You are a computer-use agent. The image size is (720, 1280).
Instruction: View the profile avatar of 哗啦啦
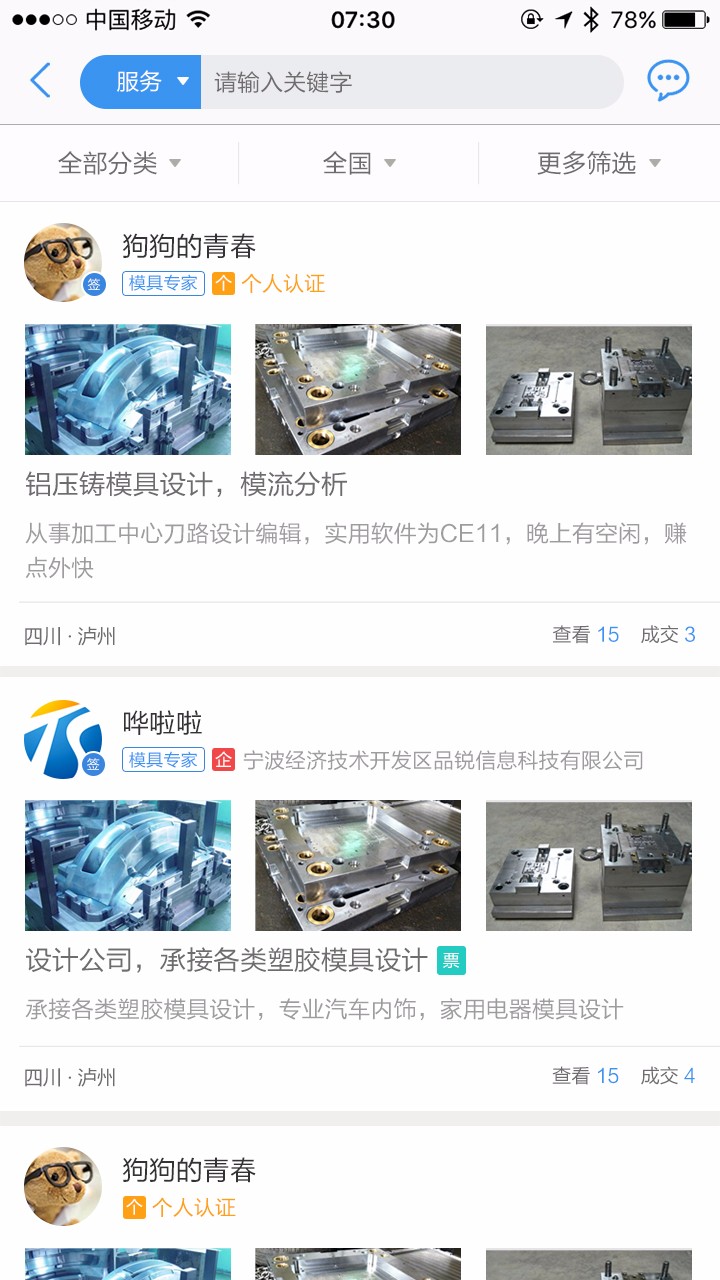click(x=63, y=739)
